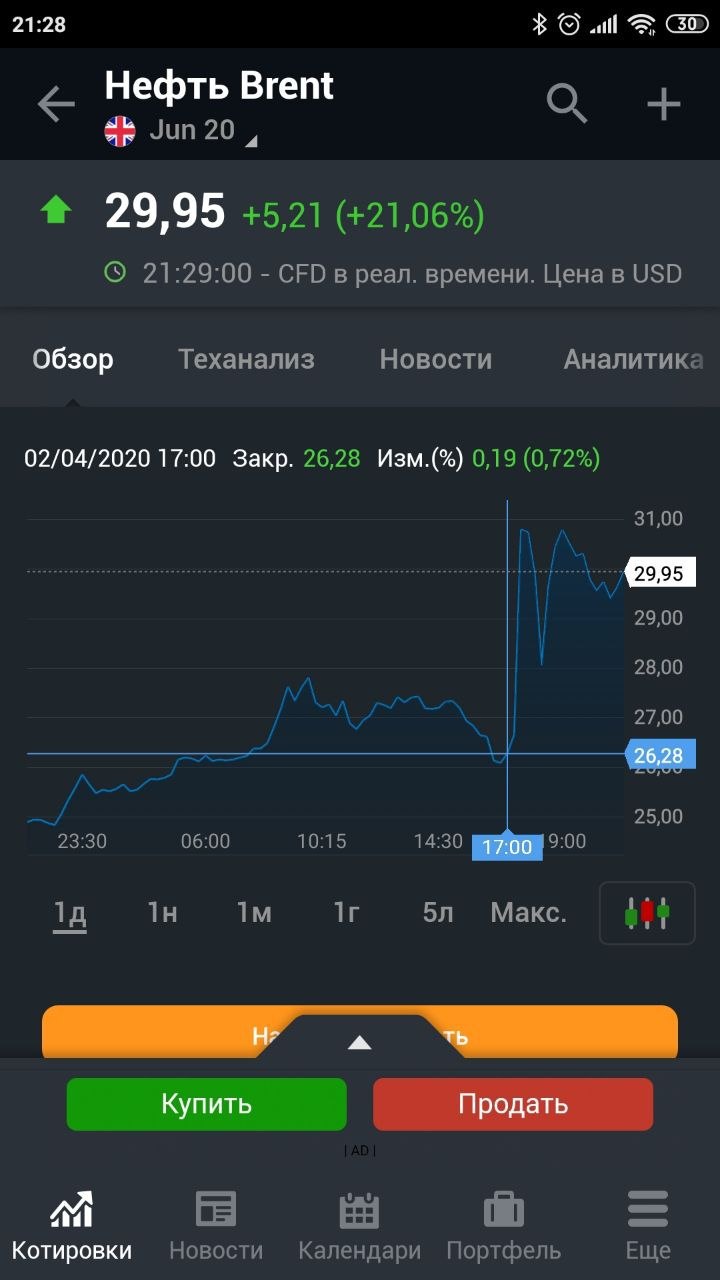
Task: Tap the red Продать button
Action: 513,1104
